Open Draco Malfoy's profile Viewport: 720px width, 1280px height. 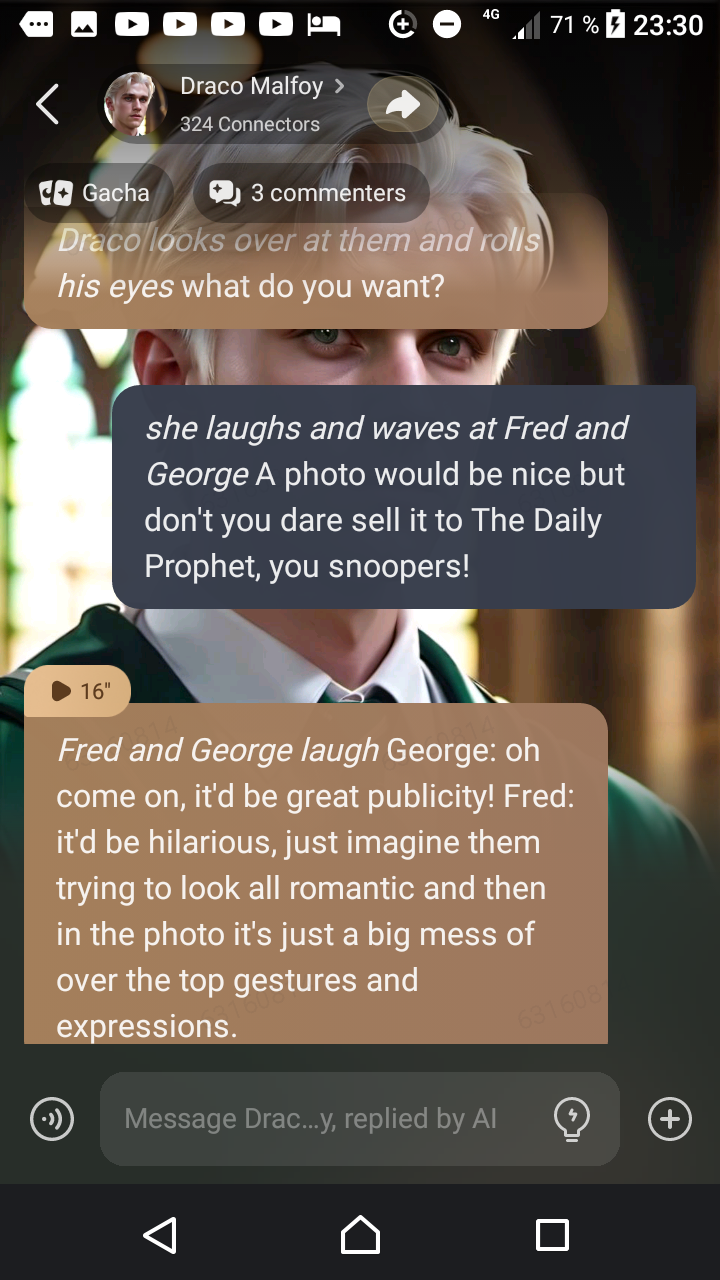(x=250, y=87)
